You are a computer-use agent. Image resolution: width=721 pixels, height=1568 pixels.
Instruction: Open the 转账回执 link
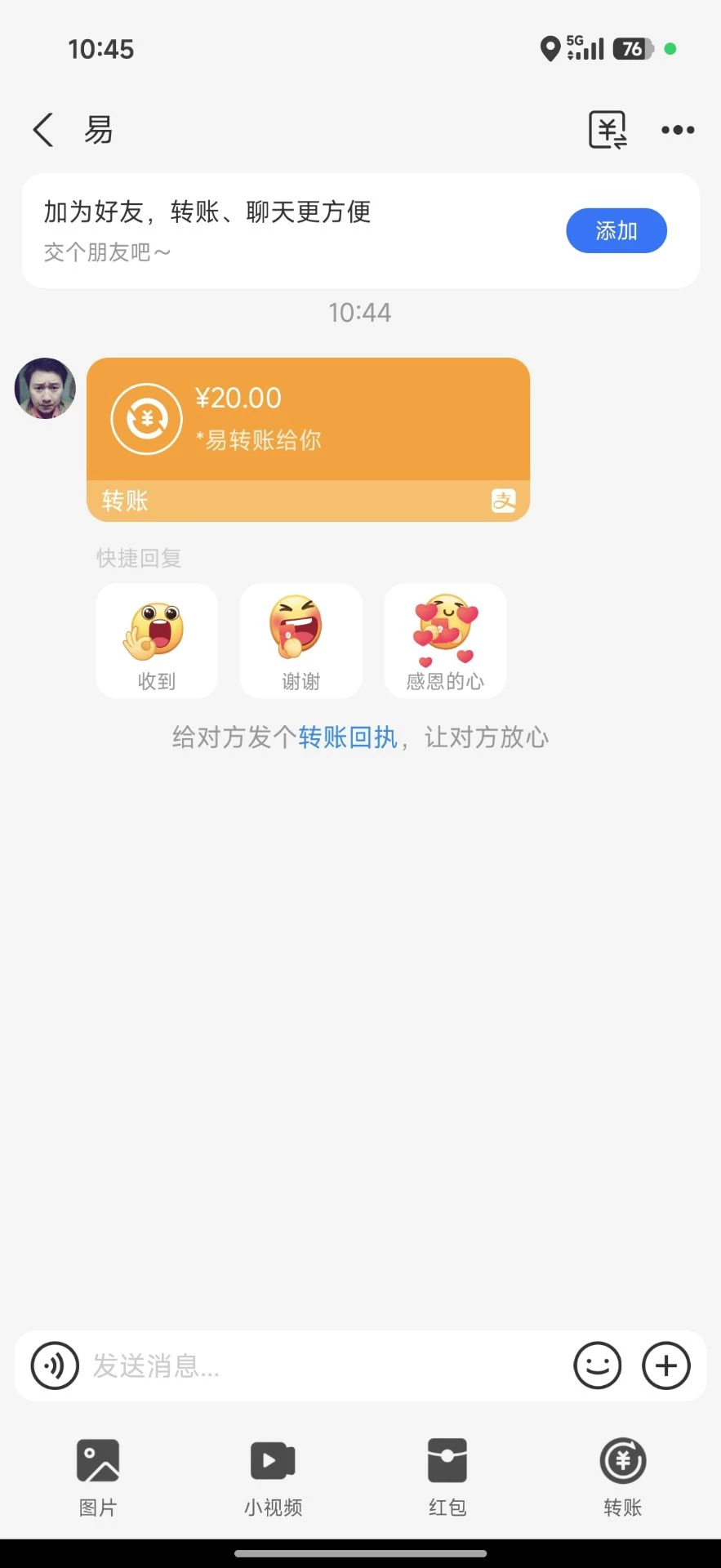tap(348, 737)
